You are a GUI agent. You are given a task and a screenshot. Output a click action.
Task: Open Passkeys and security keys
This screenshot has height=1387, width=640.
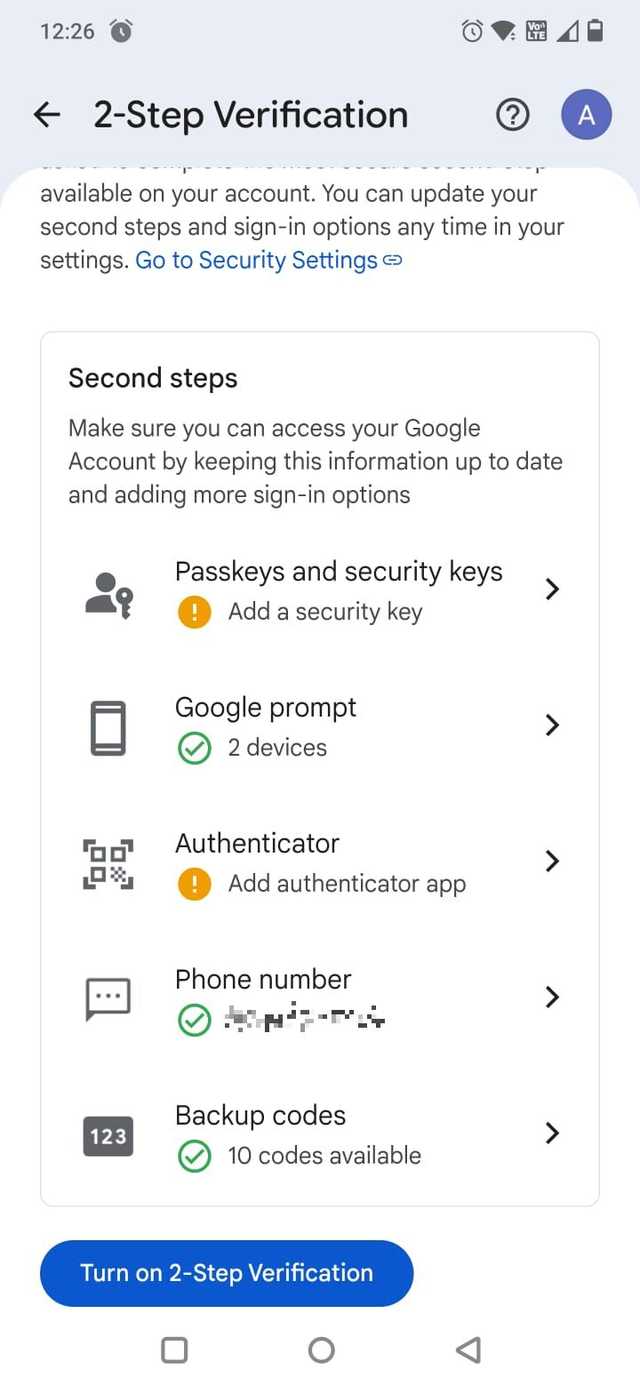point(320,590)
